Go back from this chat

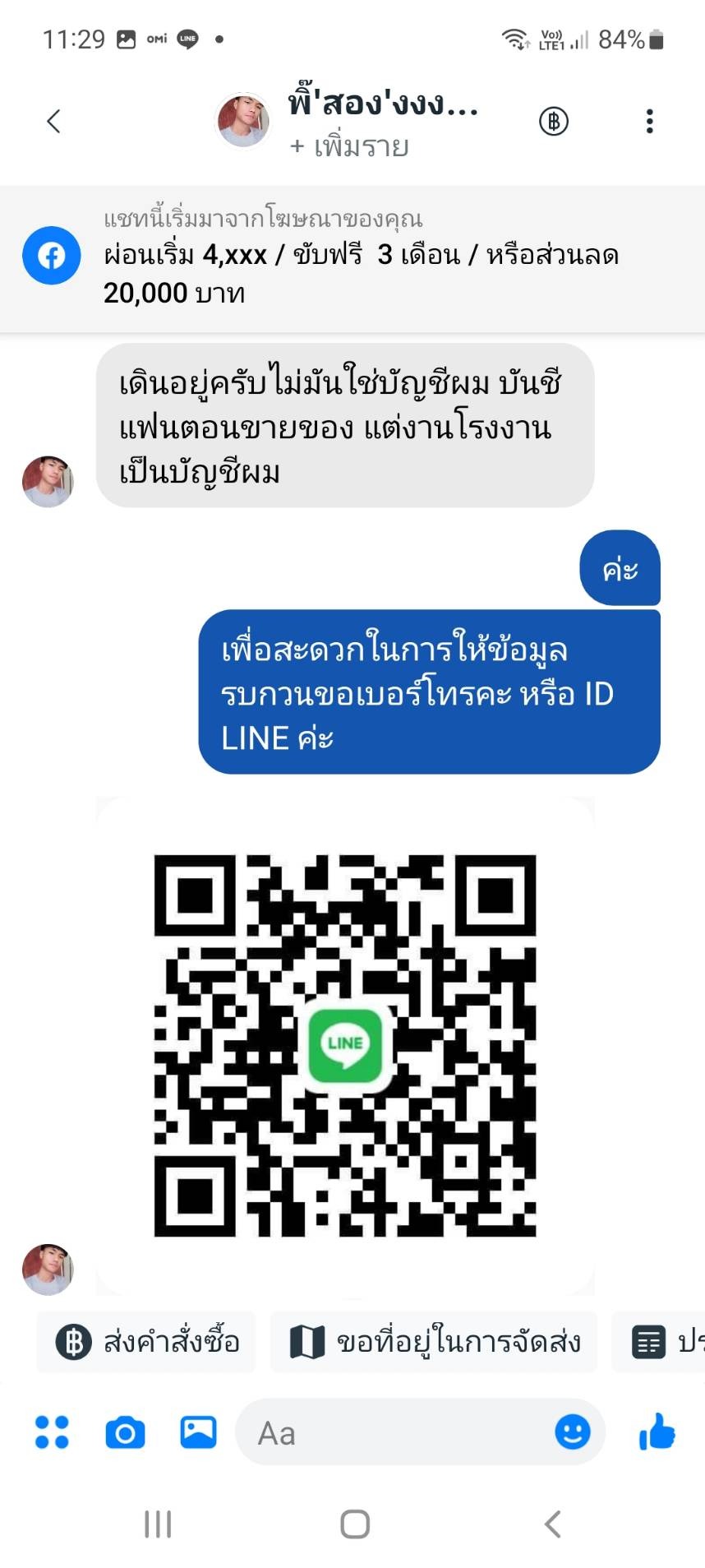[x=54, y=122]
